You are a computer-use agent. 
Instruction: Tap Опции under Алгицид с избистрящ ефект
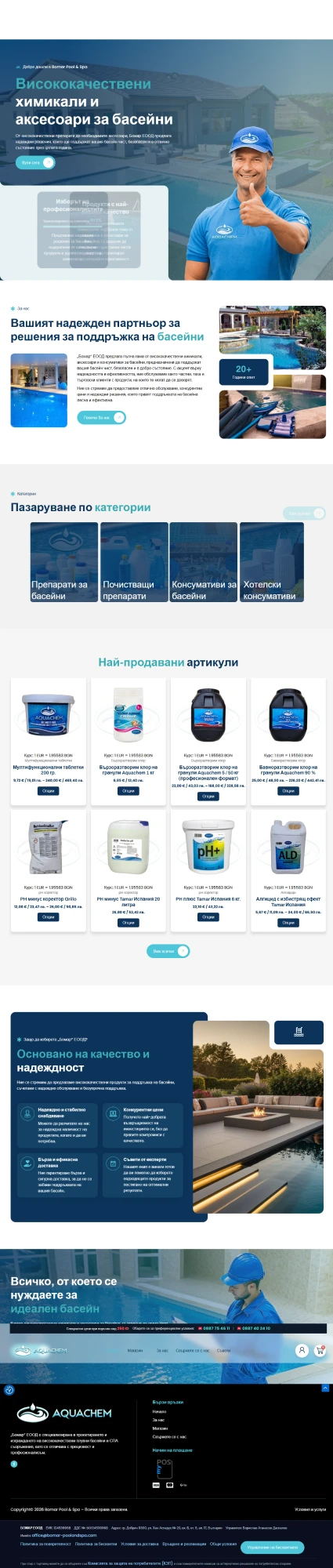click(x=288, y=922)
